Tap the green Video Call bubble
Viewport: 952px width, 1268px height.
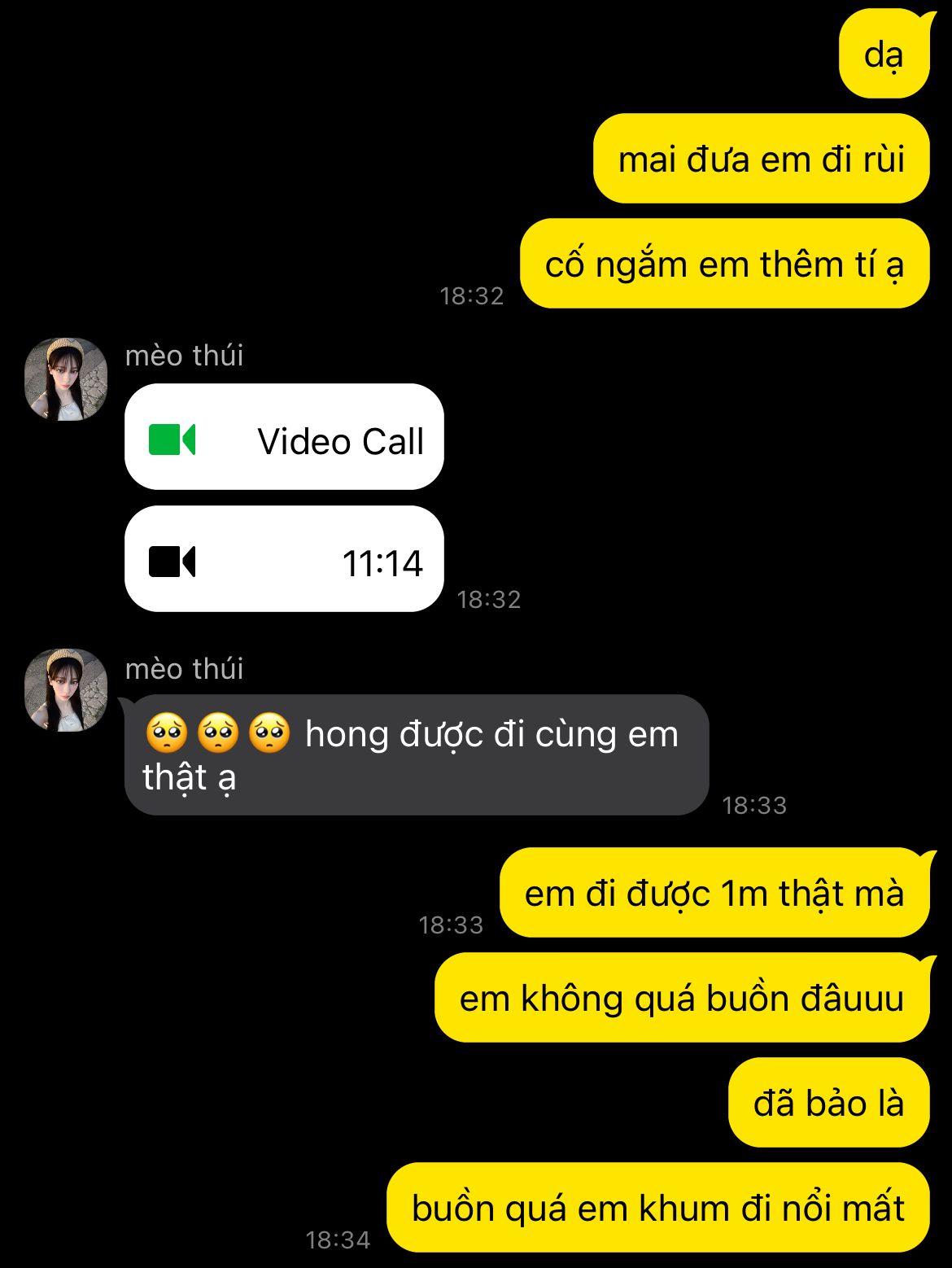[x=283, y=437]
